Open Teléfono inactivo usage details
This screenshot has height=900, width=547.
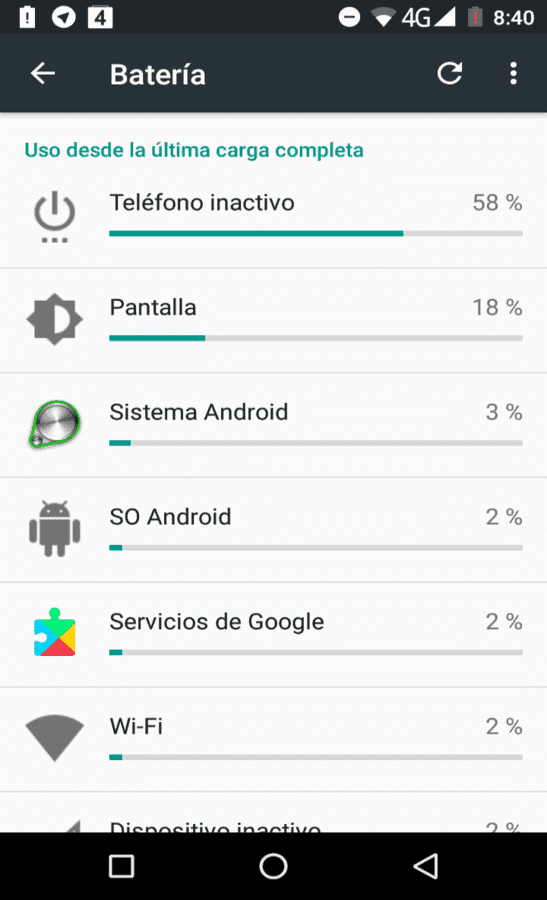[273, 216]
